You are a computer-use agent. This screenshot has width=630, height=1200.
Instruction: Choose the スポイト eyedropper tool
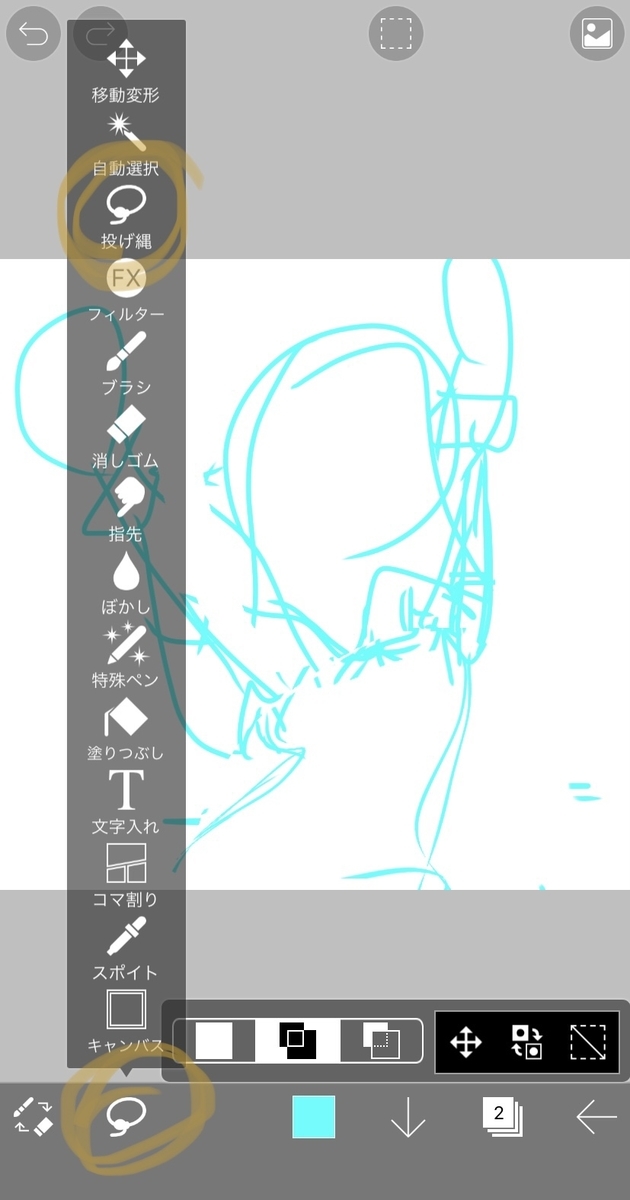[126, 947]
